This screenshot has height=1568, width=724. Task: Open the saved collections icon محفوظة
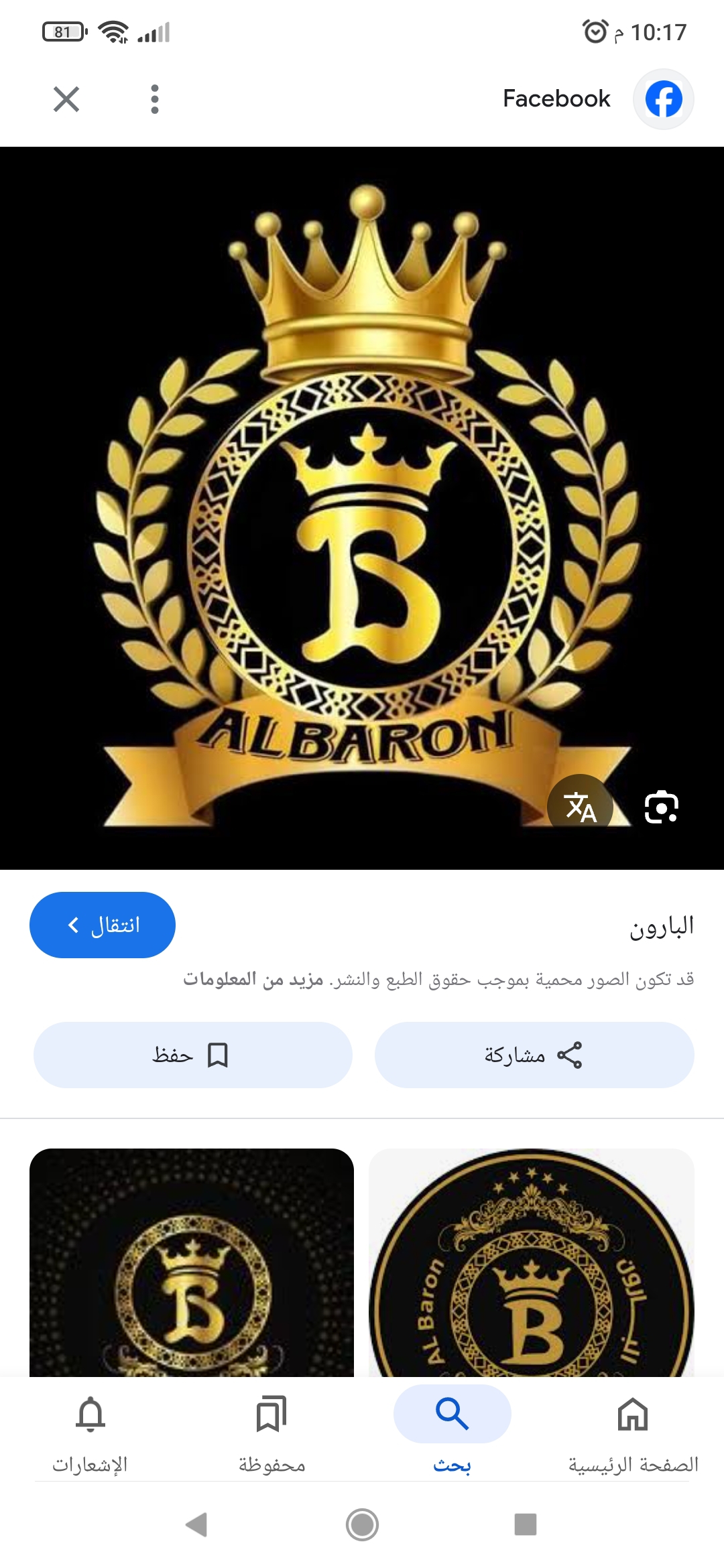271,1414
